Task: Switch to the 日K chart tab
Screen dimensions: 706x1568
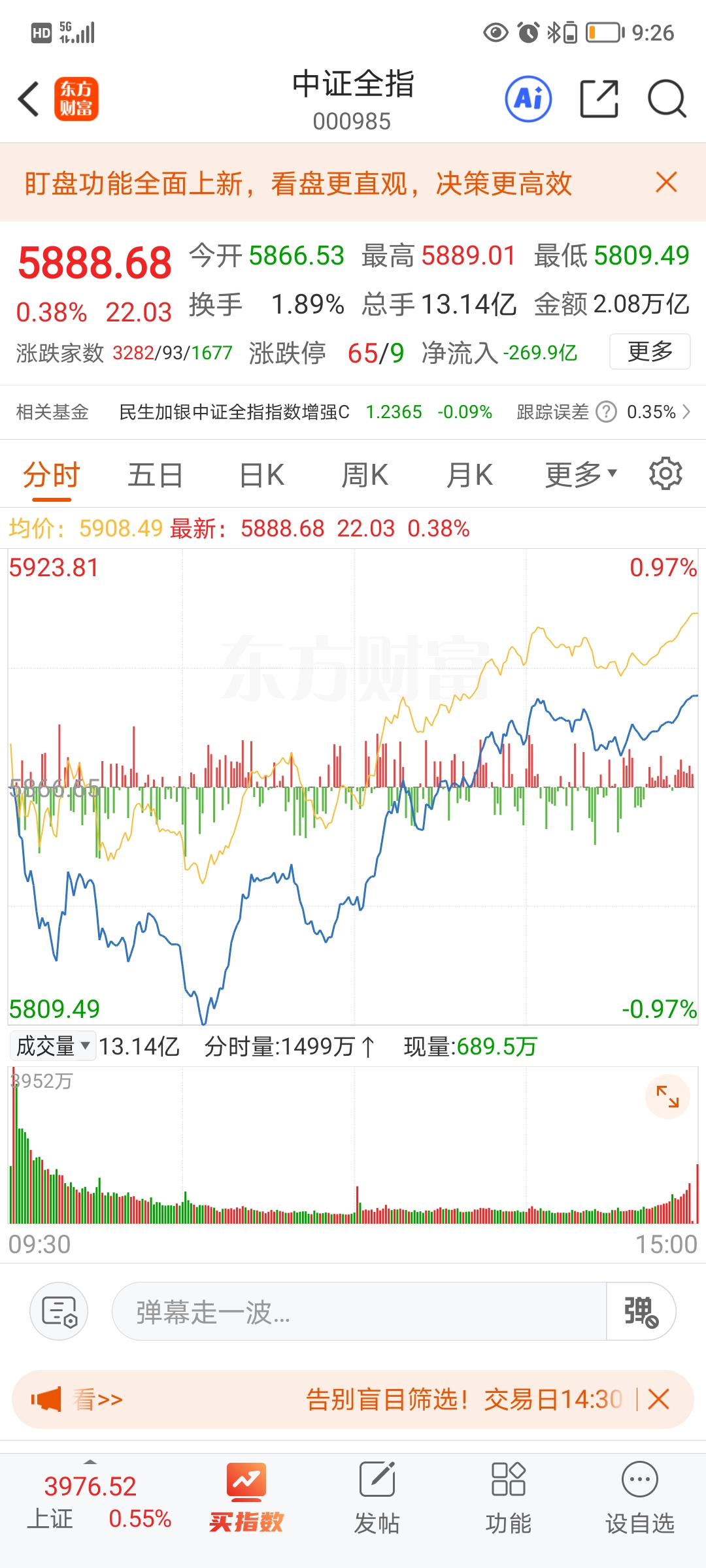Action: click(x=261, y=475)
